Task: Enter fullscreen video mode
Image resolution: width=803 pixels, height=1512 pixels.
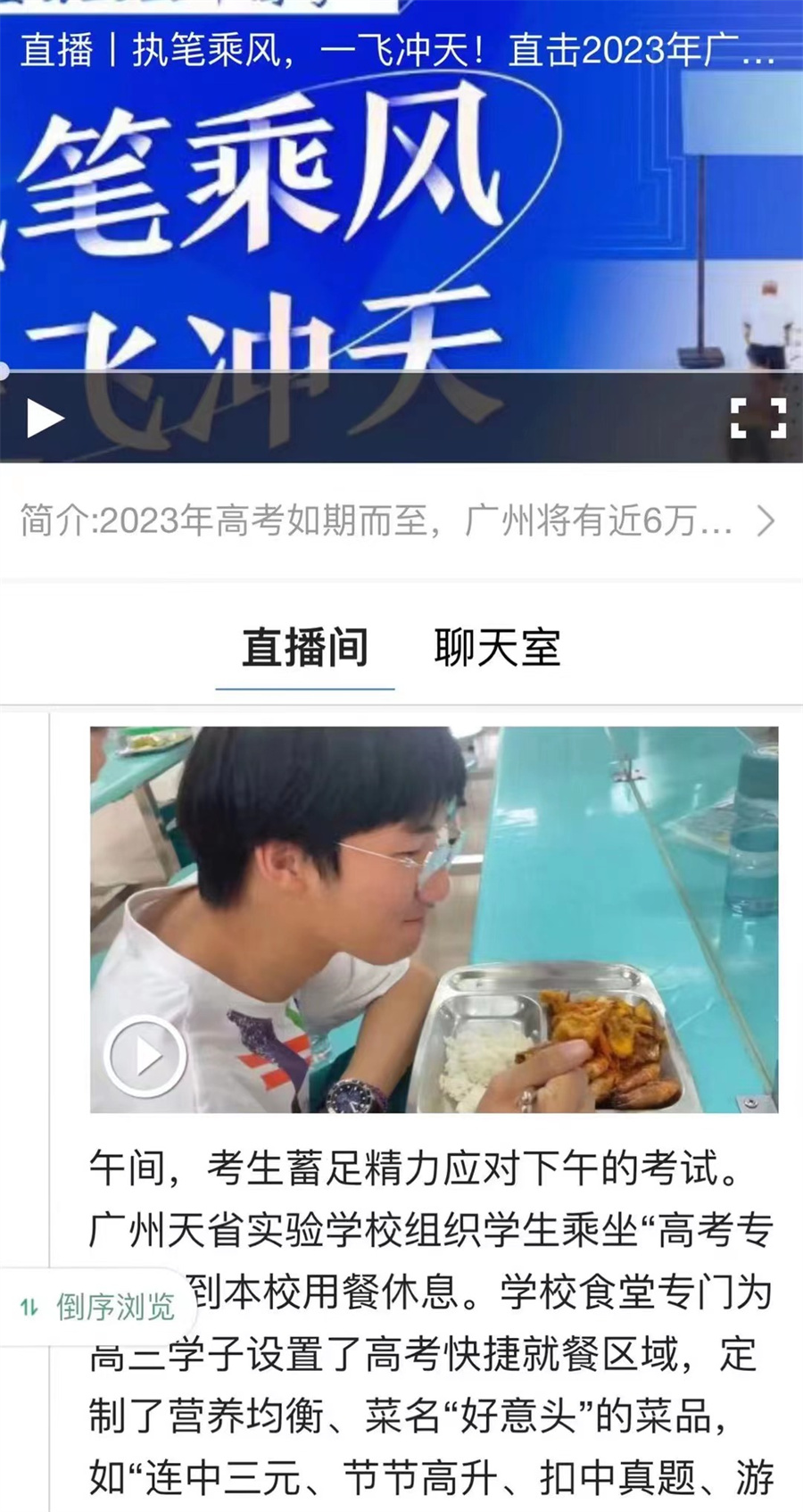Action: pyautogui.click(x=757, y=418)
